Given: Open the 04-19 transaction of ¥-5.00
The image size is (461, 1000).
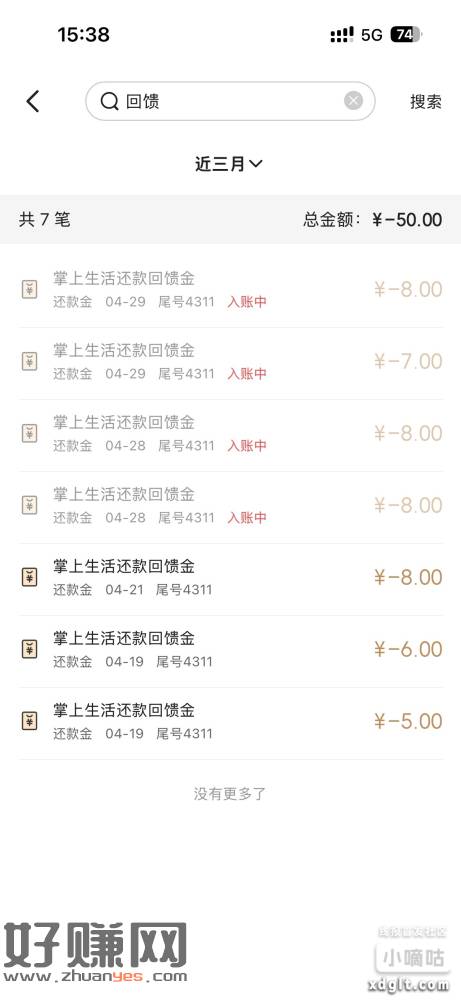Looking at the screenshot, I should pyautogui.click(x=230, y=724).
